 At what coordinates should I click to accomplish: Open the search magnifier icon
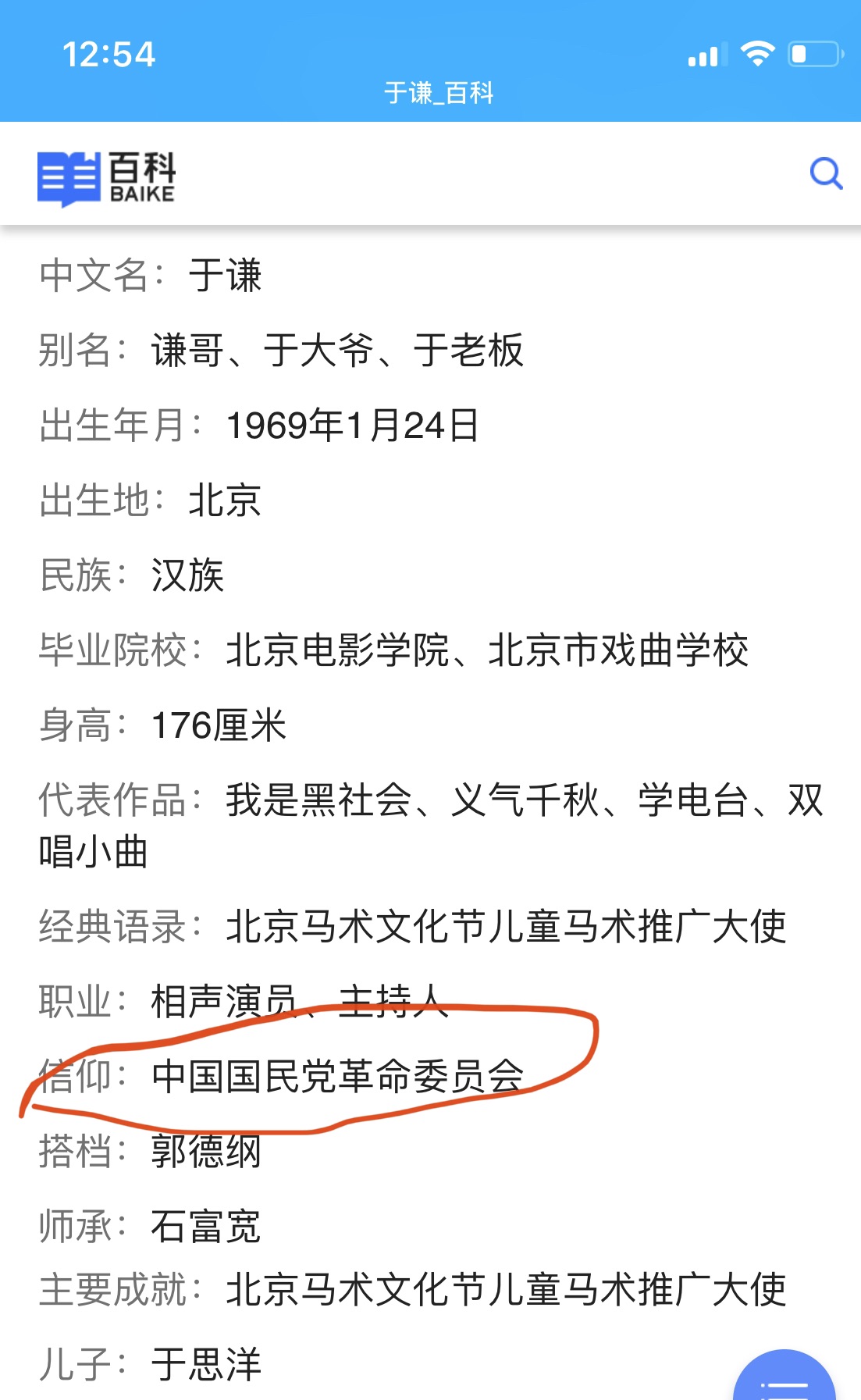coord(826,173)
